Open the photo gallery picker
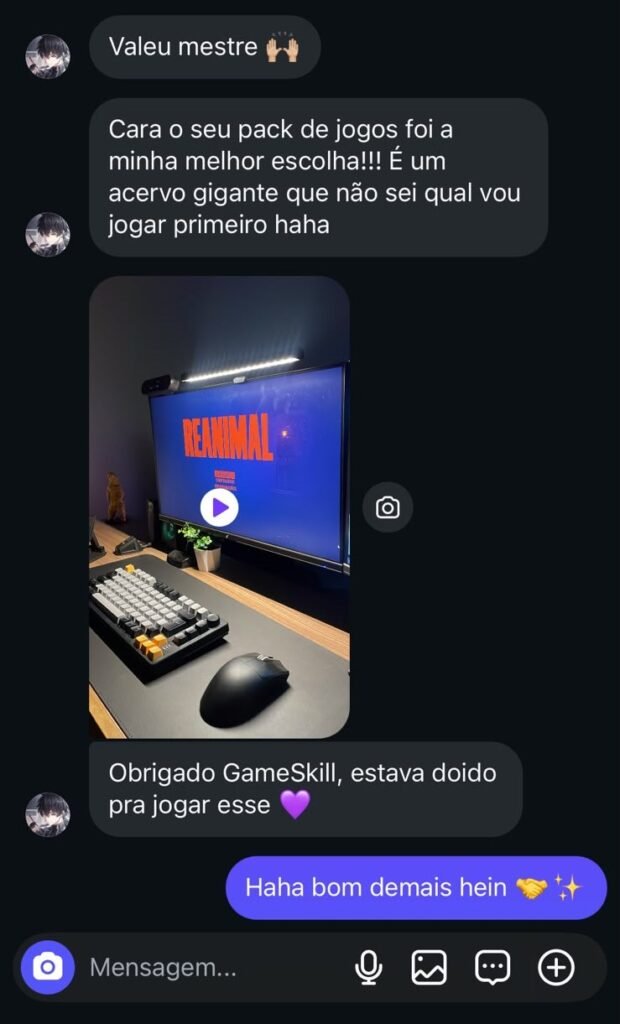The height and width of the screenshot is (1024, 620). pyautogui.click(x=429, y=967)
